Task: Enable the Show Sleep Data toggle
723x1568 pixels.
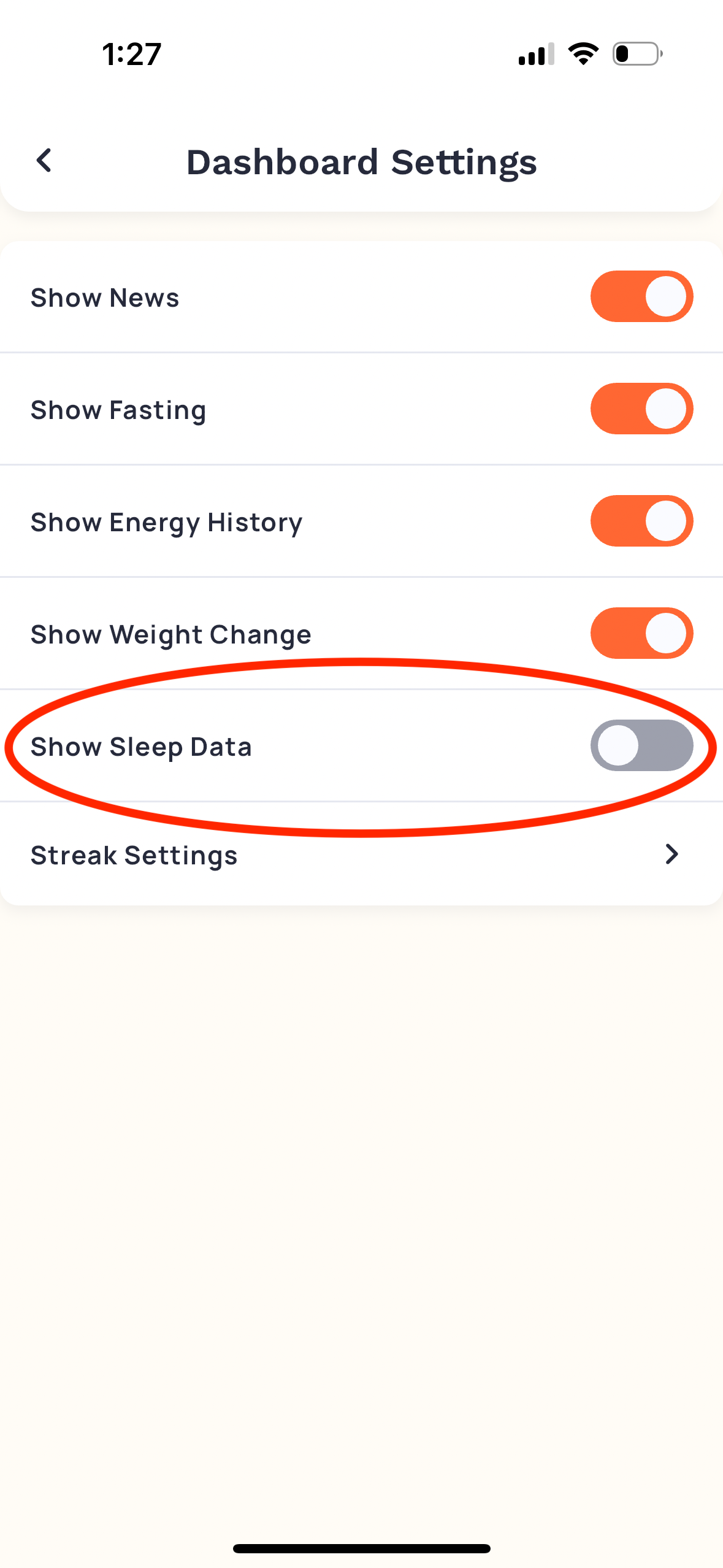Action: (641, 746)
